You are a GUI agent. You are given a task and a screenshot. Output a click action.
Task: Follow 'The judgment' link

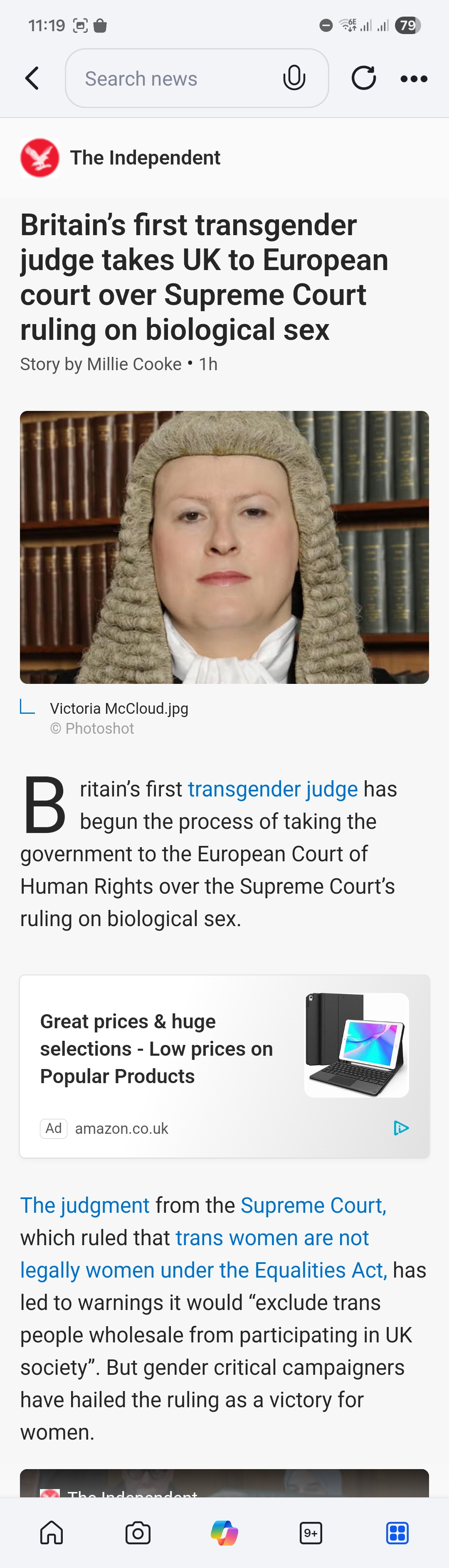coord(85,1205)
